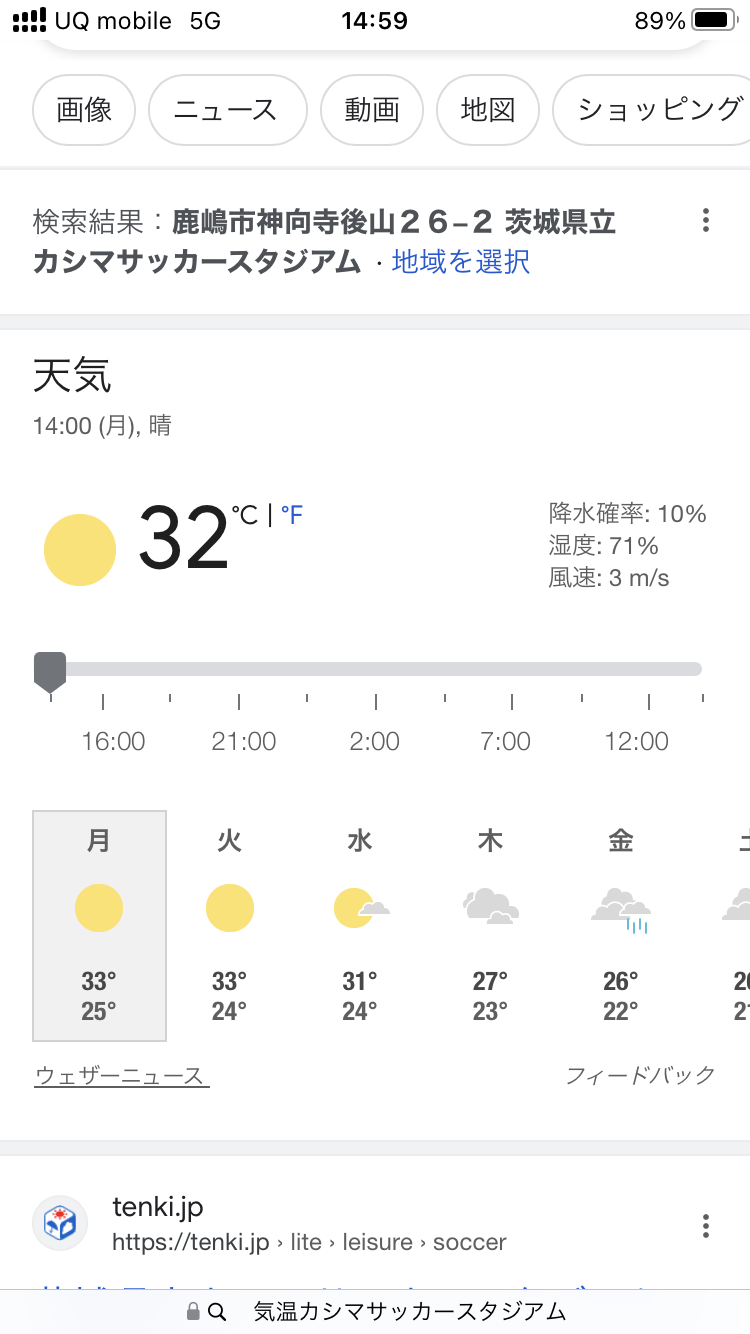Screen dimensions: 750x1334
Task: Open options menu for the tenki.jp result
Action: (706, 1225)
